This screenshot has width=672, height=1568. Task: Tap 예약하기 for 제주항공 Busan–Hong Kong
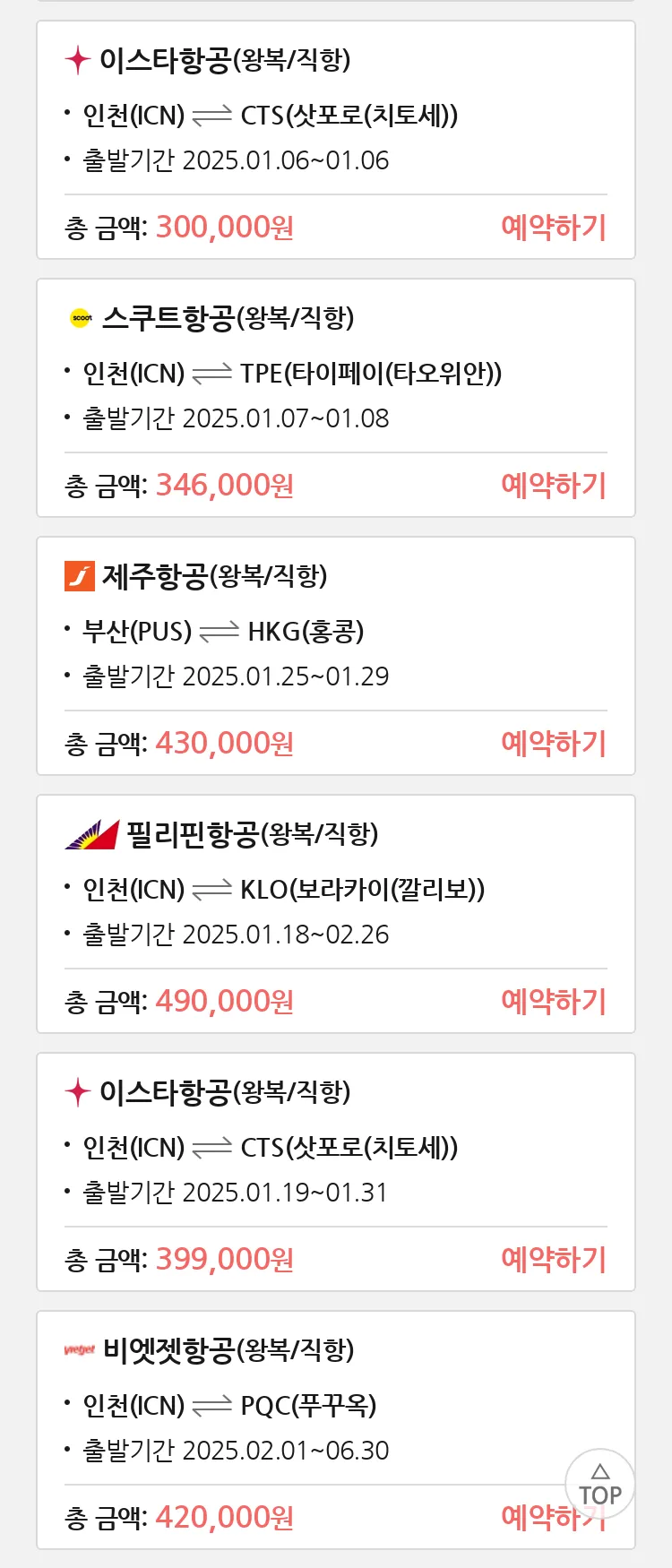click(x=553, y=744)
